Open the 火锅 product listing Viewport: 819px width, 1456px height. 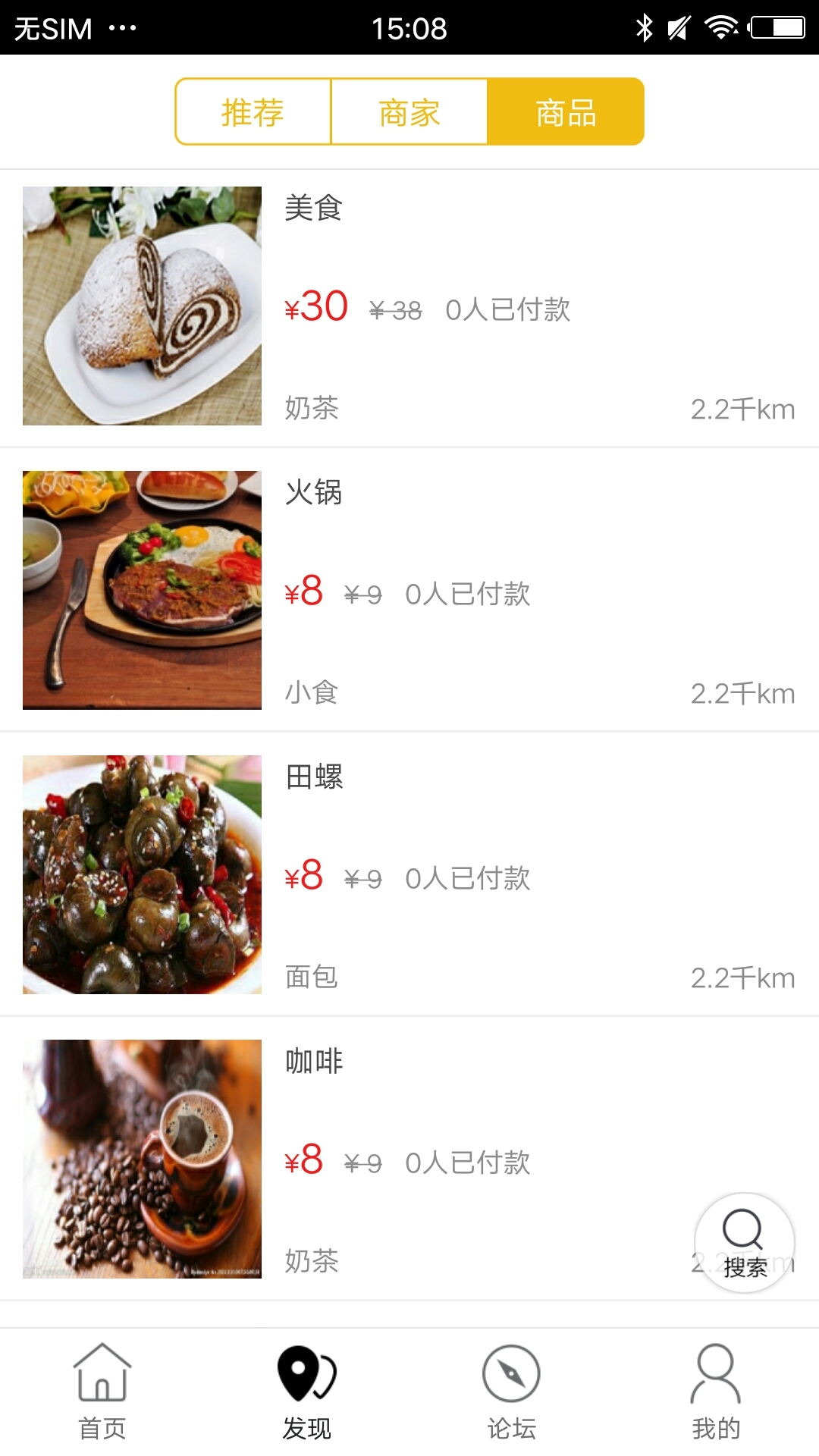click(313, 493)
